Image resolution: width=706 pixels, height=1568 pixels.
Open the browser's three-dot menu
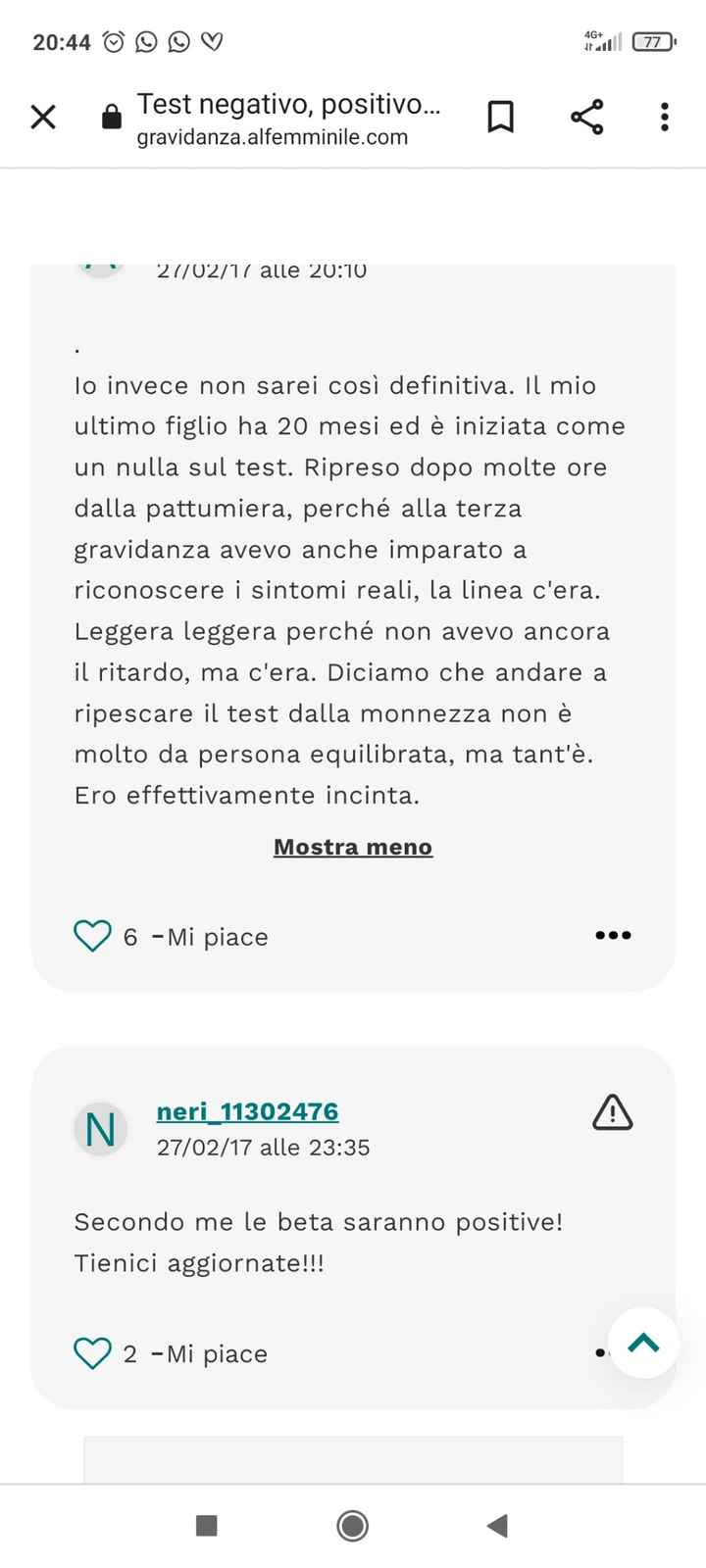click(664, 117)
